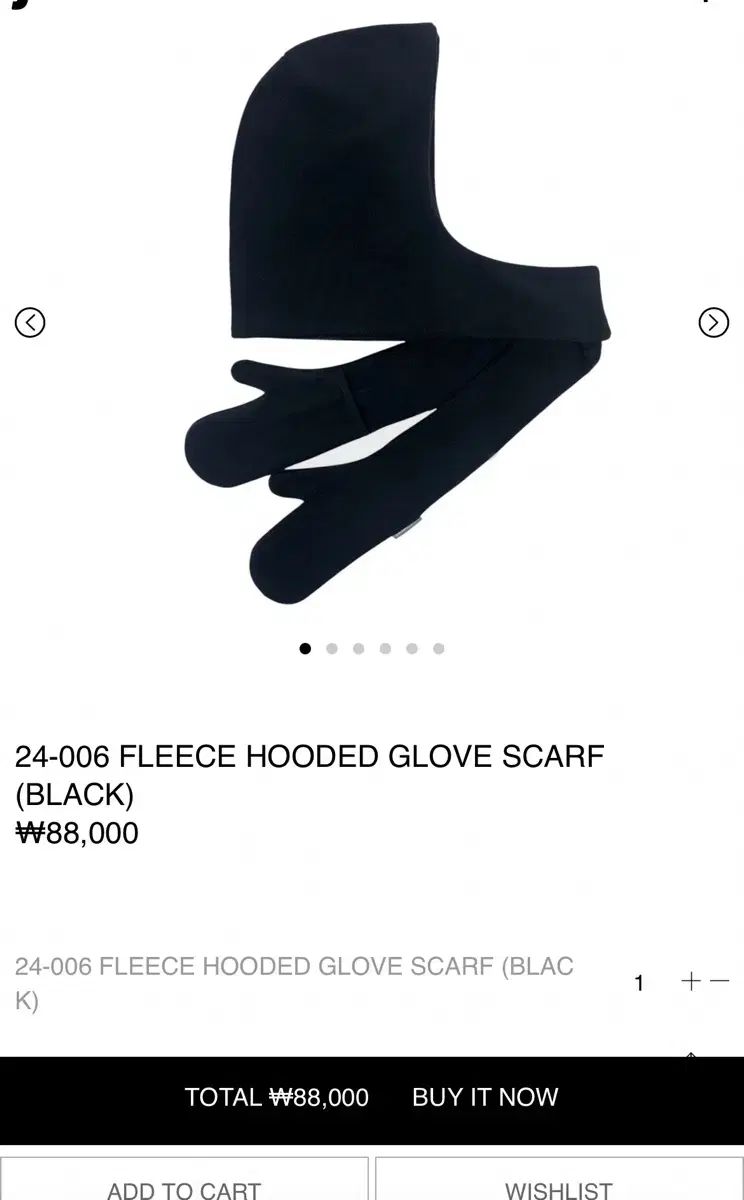Tap BUY IT NOW
Viewport: 744px width, 1200px height.
(485, 1097)
